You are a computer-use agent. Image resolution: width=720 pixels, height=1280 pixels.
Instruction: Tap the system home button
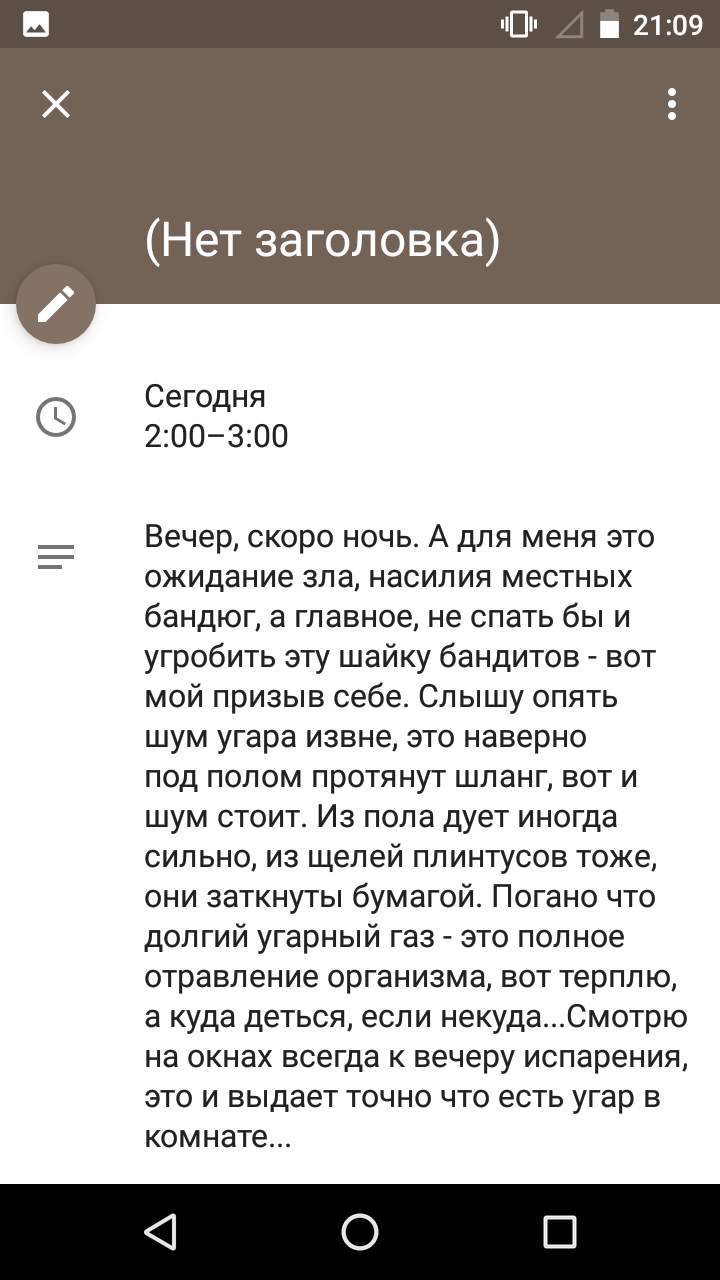360,1232
